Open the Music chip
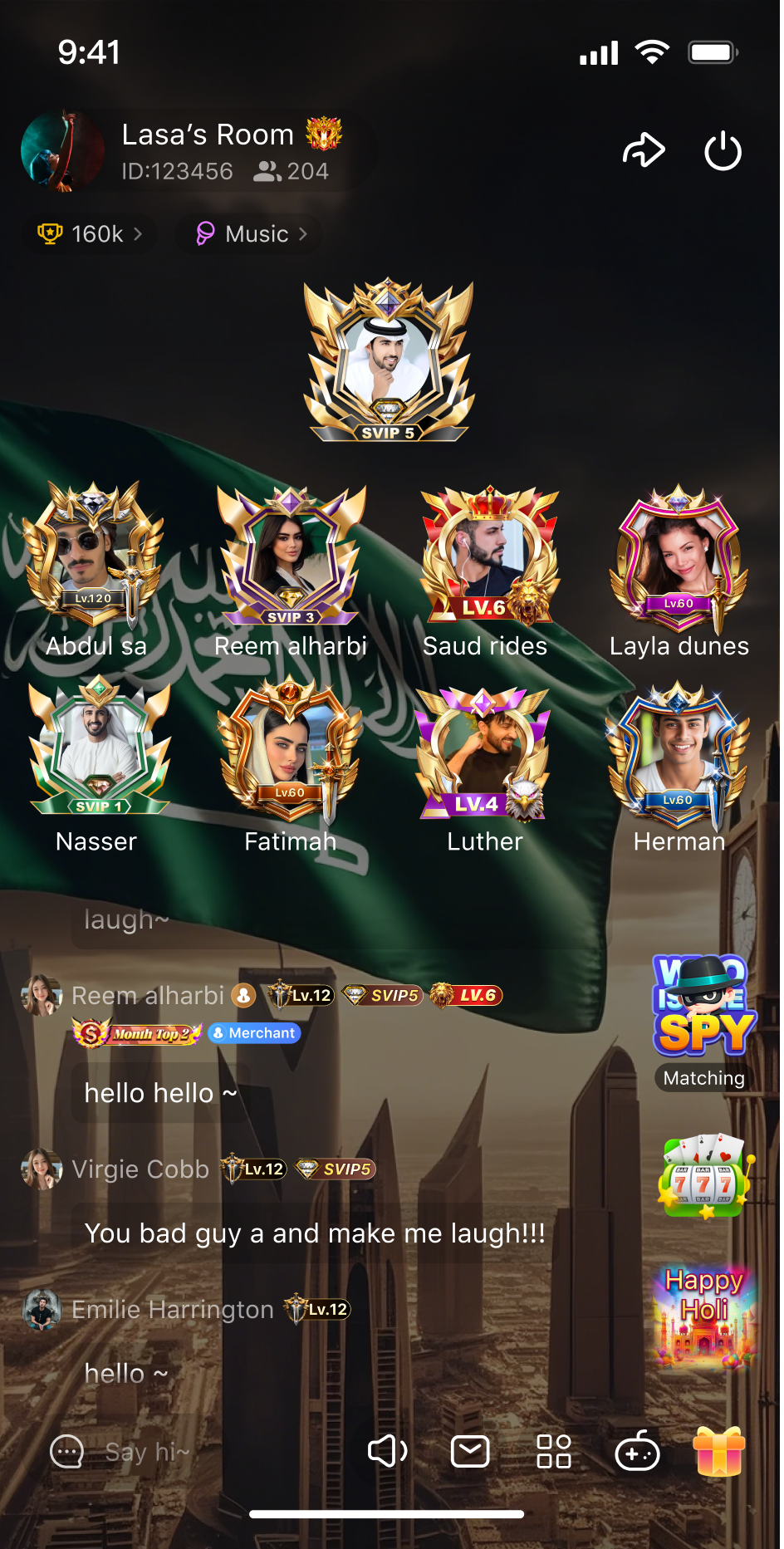Image resolution: width=784 pixels, height=1549 pixels. pyautogui.click(x=250, y=234)
